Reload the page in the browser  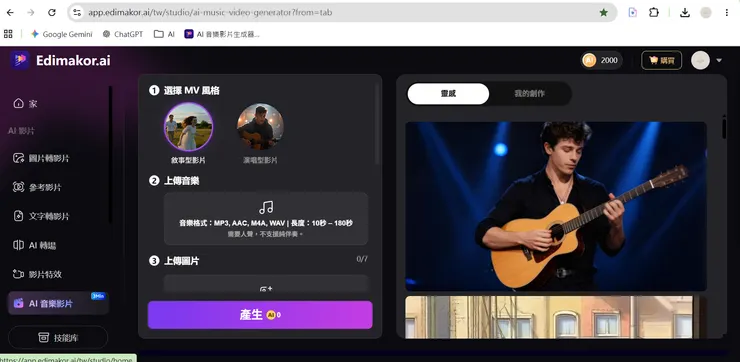point(52,13)
